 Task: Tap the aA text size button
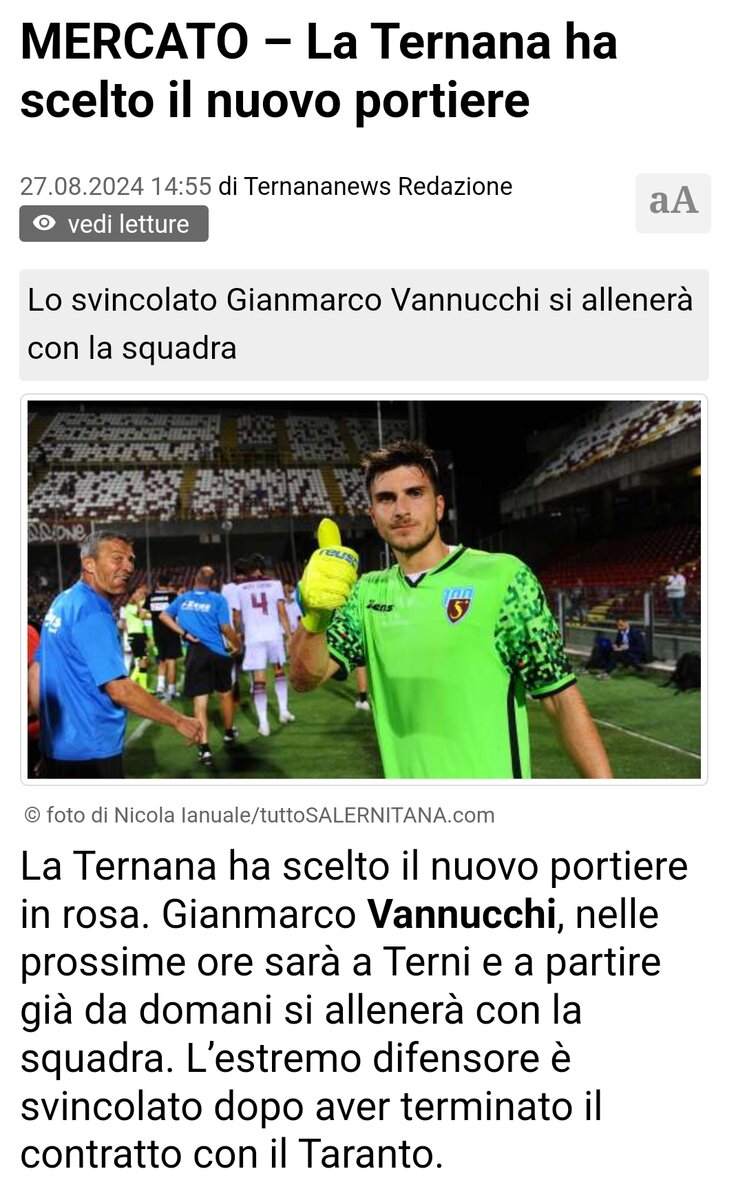point(673,203)
